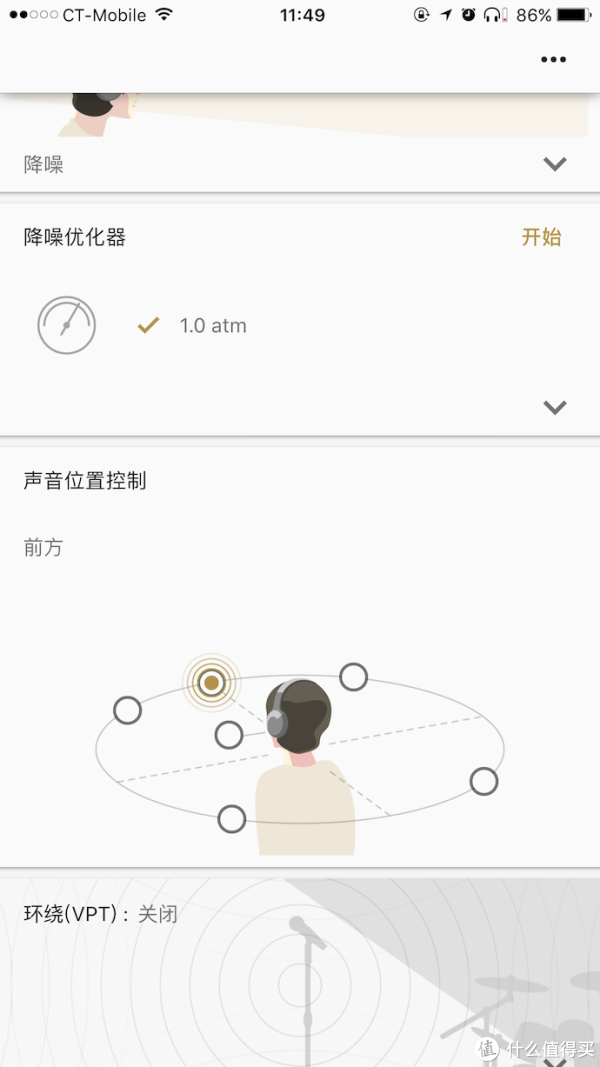The width and height of the screenshot is (600, 1067).
Task: Expand the 降噪 noise cancelling section
Action: (x=555, y=164)
